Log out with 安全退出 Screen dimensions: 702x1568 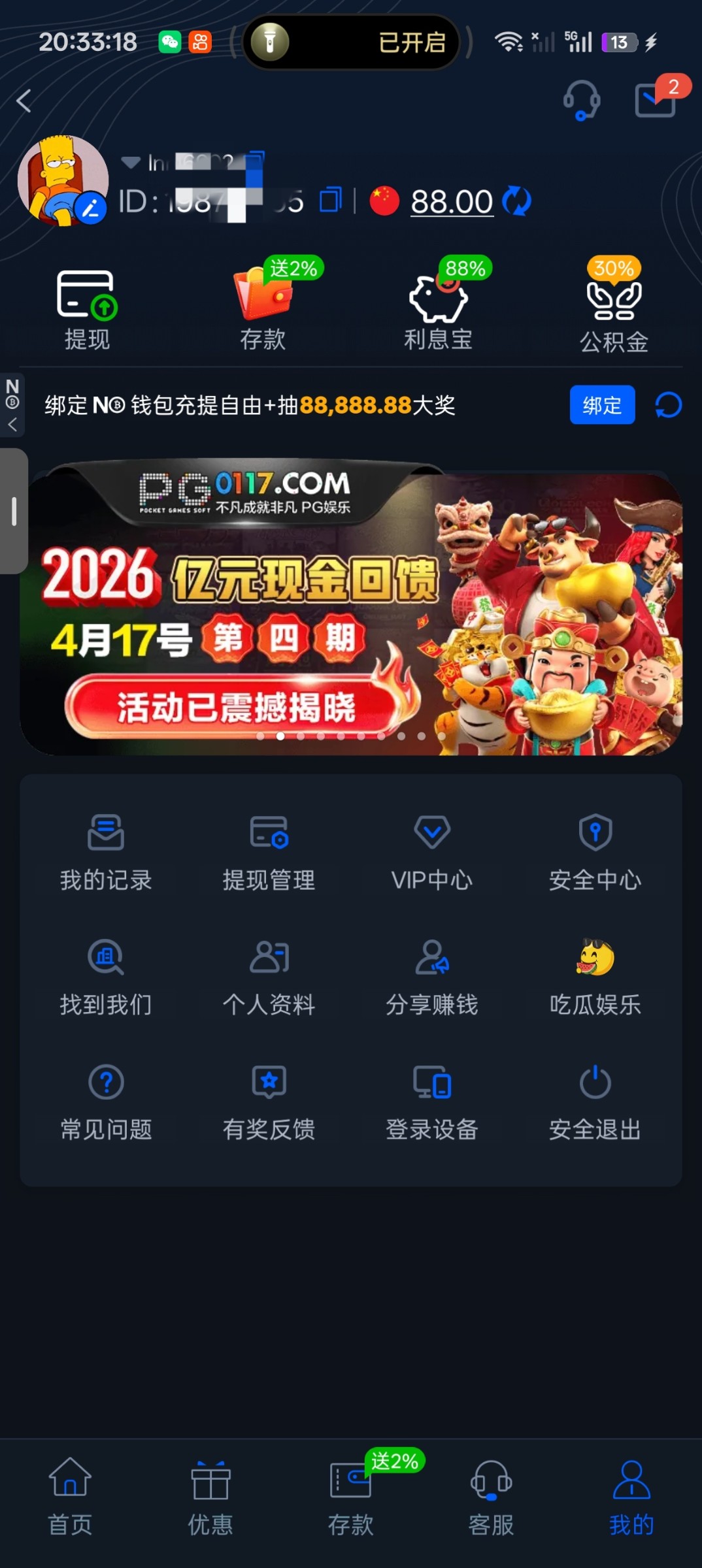click(x=595, y=1101)
